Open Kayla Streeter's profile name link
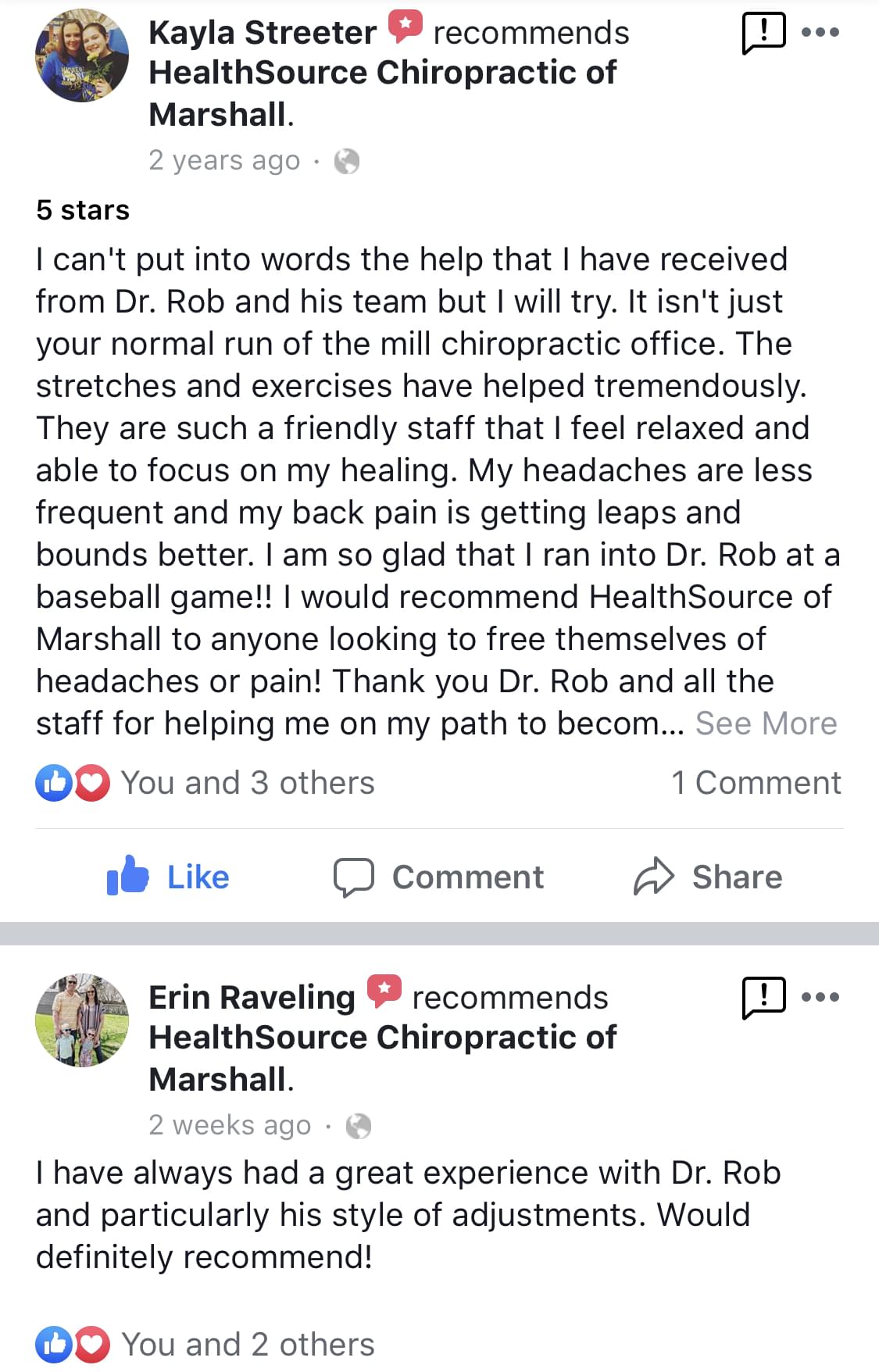Viewport: 879px width, 1372px height. [x=263, y=33]
